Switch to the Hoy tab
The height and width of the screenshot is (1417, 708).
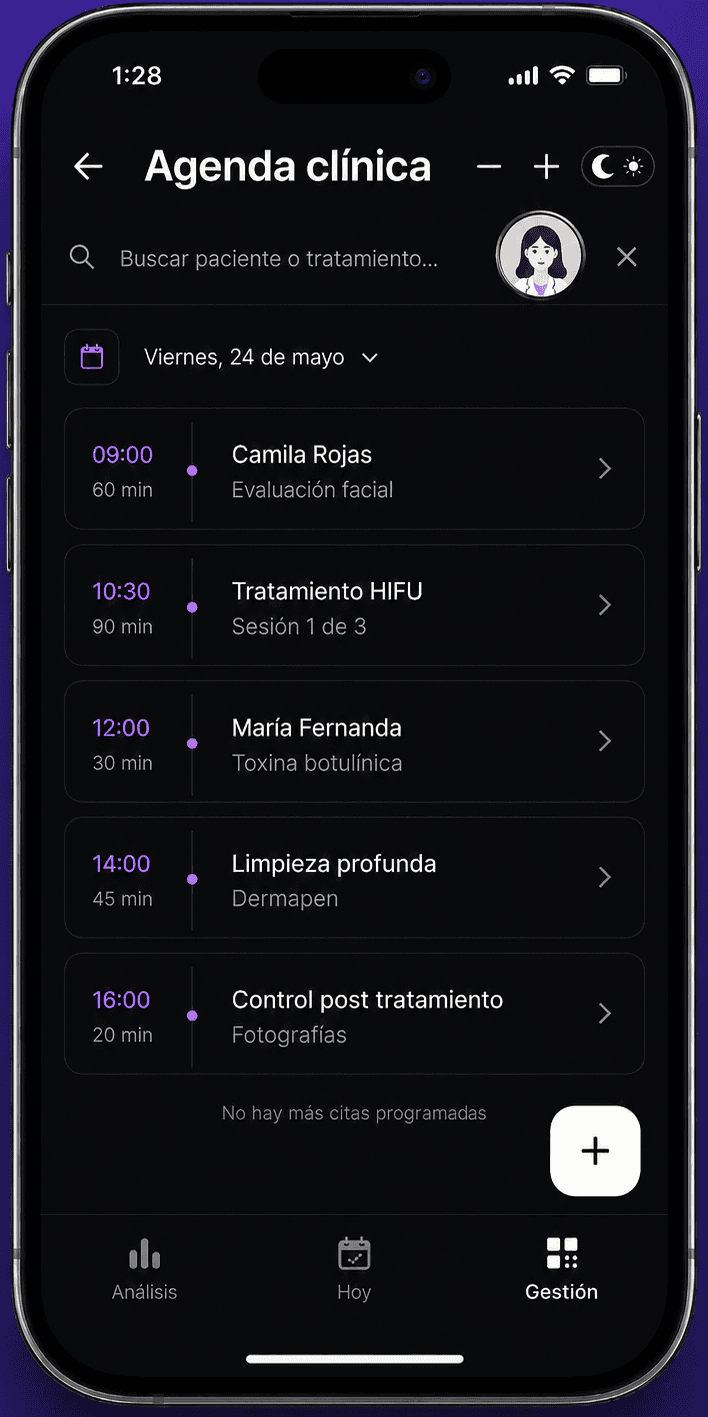(354, 1269)
